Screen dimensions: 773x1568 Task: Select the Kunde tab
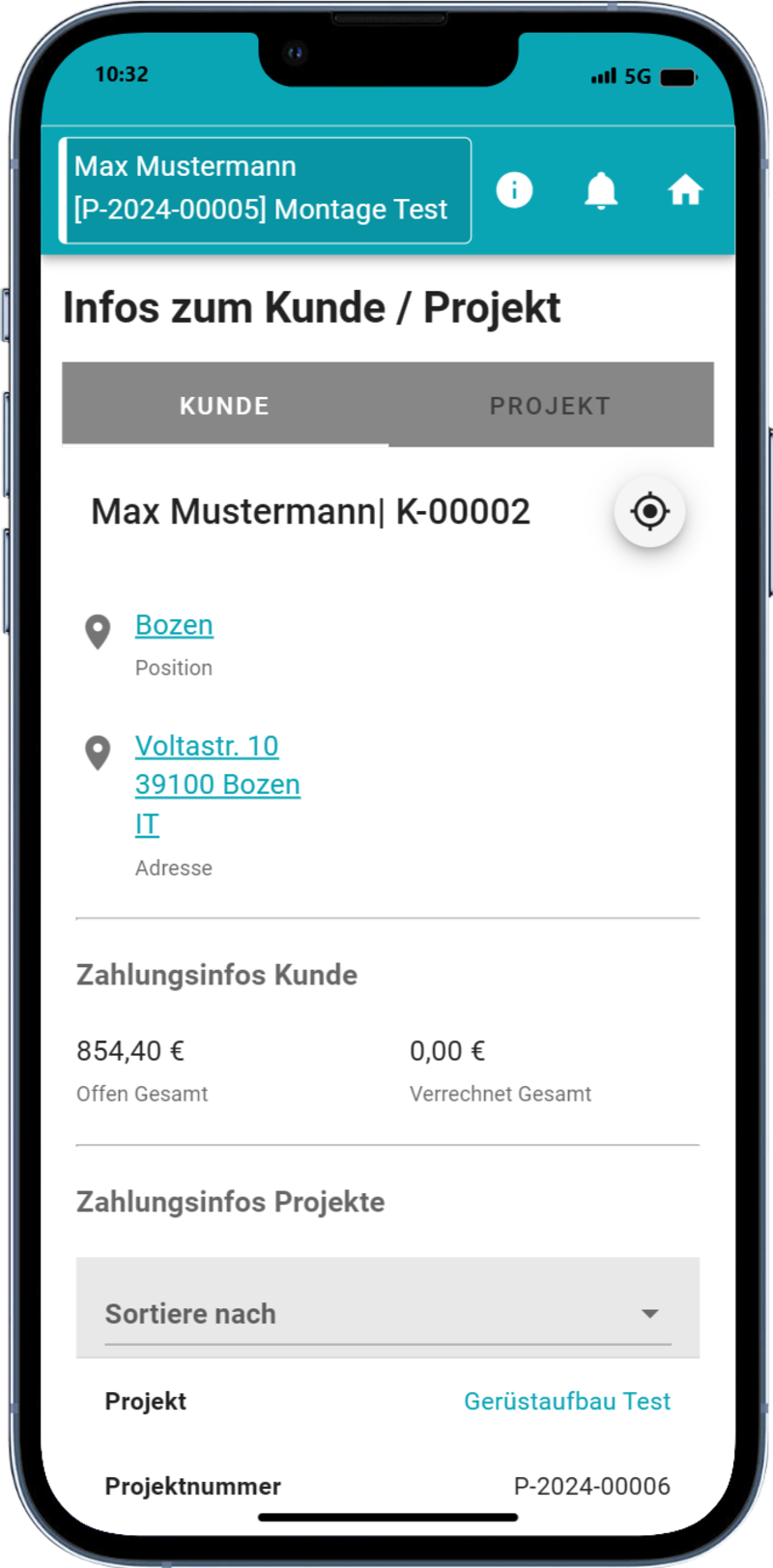click(224, 406)
